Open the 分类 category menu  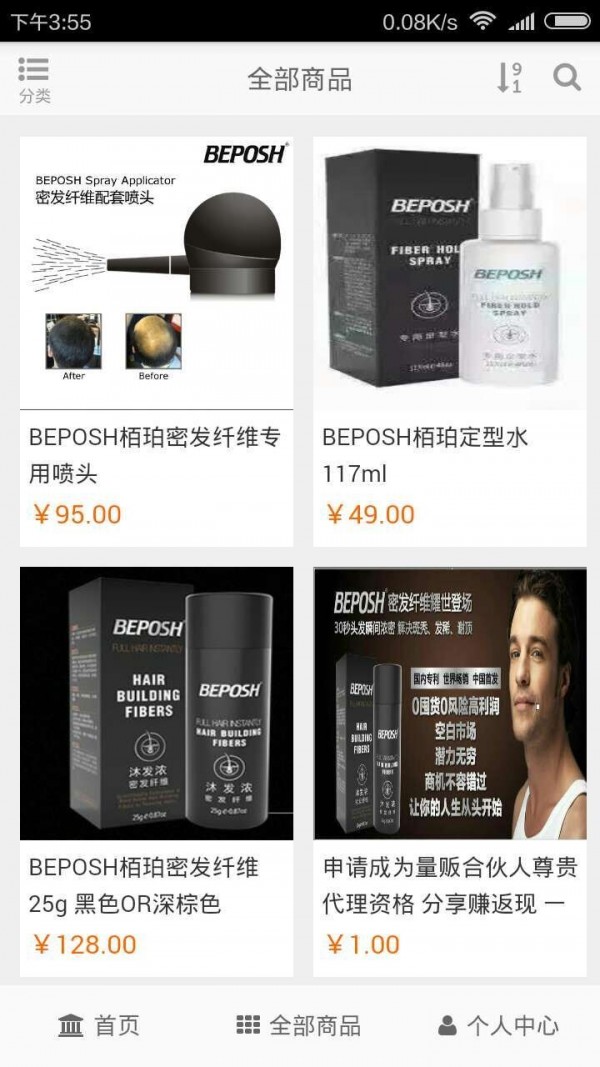click(x=34, y=79)
